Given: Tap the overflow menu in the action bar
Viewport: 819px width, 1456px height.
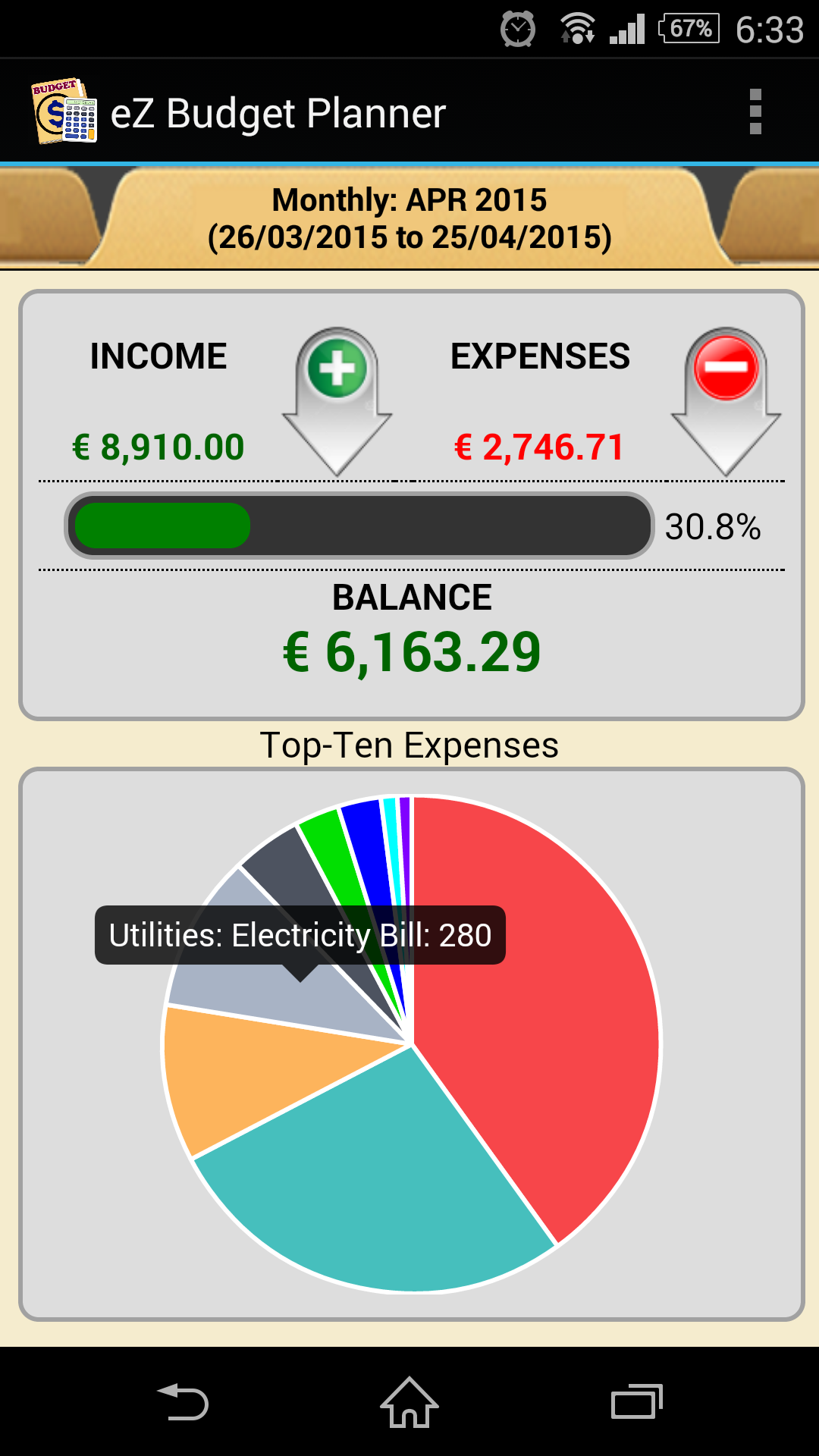Looking at the screenshot, I should pyautogui.click(x=755, y=112).
